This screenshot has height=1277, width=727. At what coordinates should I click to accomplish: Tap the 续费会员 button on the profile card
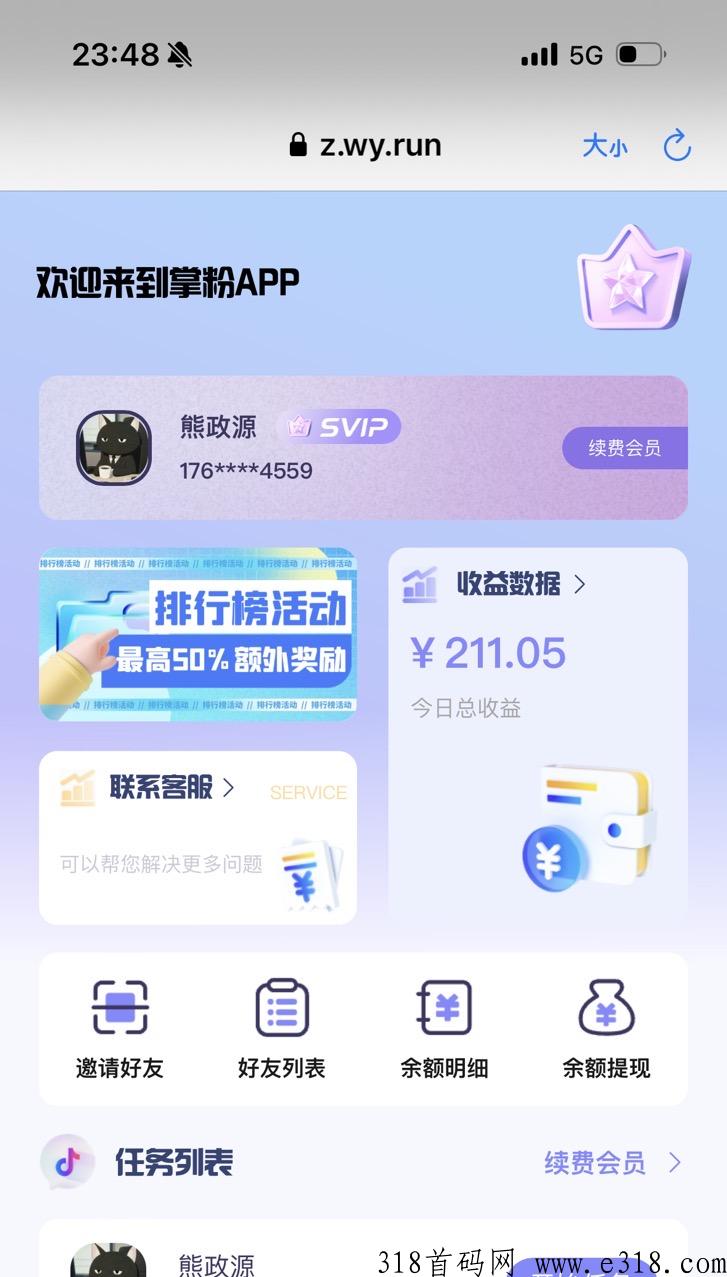(624, 448)
